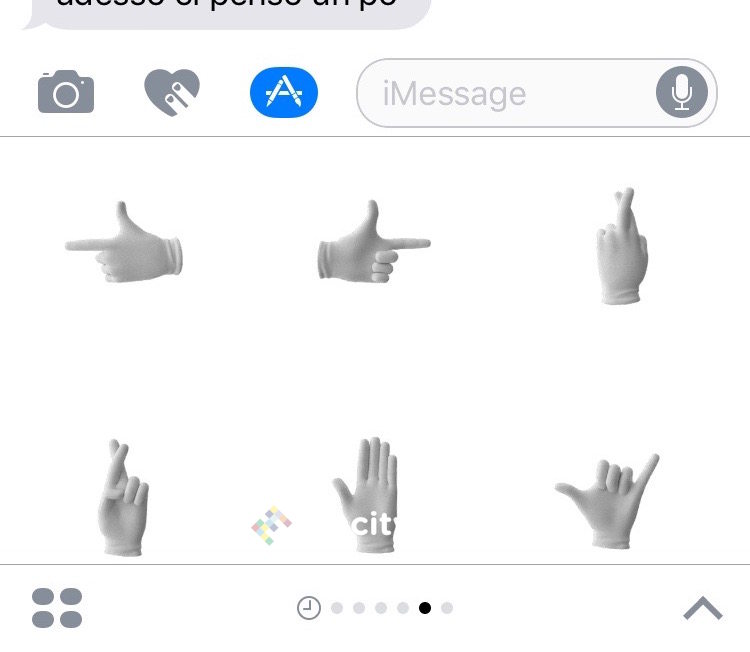
Task: Send the right-pointing hand sticker
Action: (373, 243)
